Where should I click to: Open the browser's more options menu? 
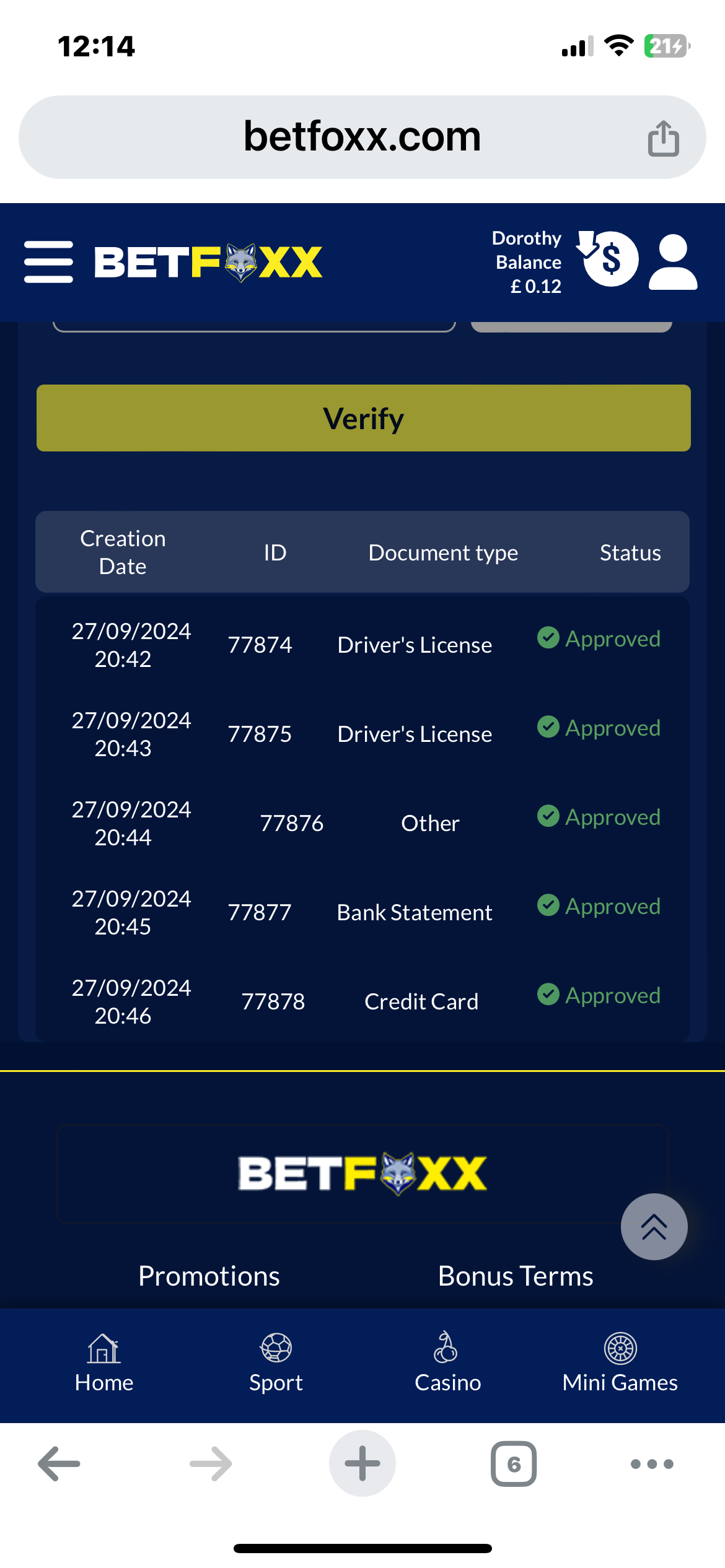tap(651, 1464)
